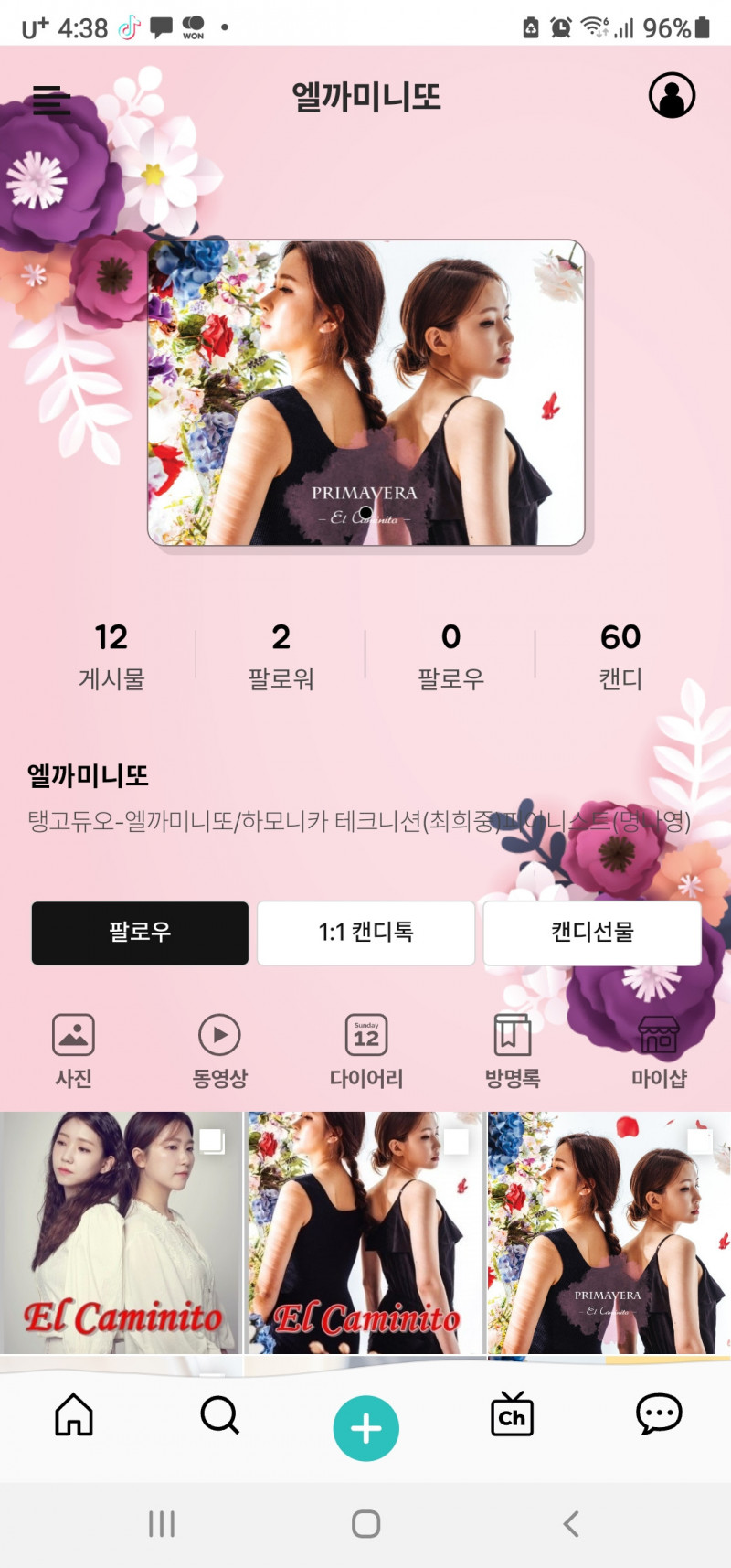Image resolution: width=731 pixels, height=1568 pixels.
Task: Open the Ch channel tab
Action: point(512,1414)
